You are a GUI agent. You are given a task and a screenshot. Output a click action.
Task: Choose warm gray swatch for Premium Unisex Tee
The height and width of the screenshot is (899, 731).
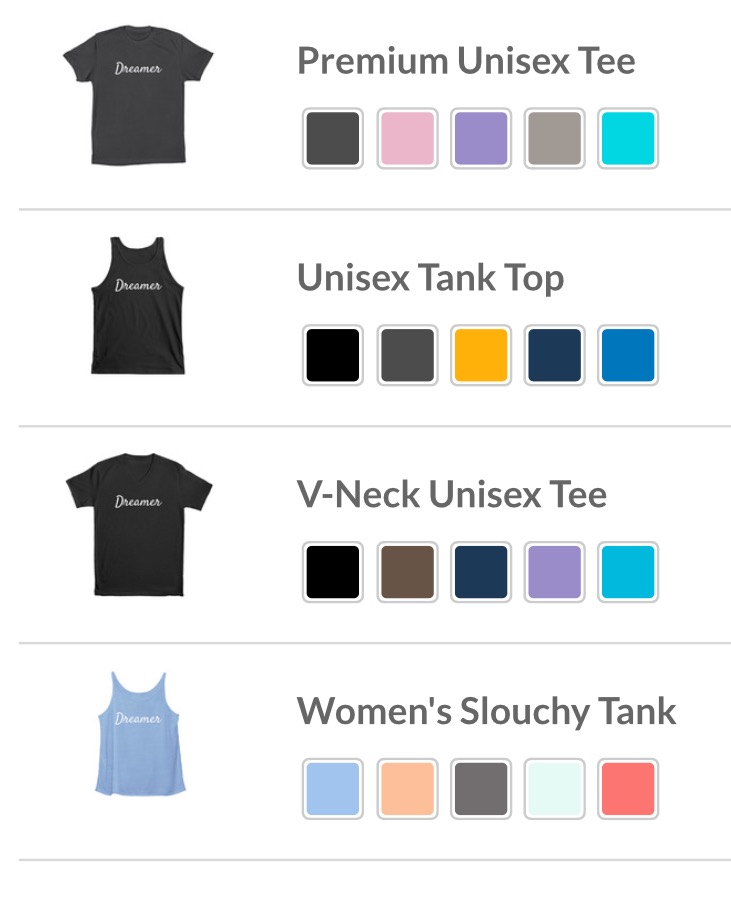tap(555, 139)
